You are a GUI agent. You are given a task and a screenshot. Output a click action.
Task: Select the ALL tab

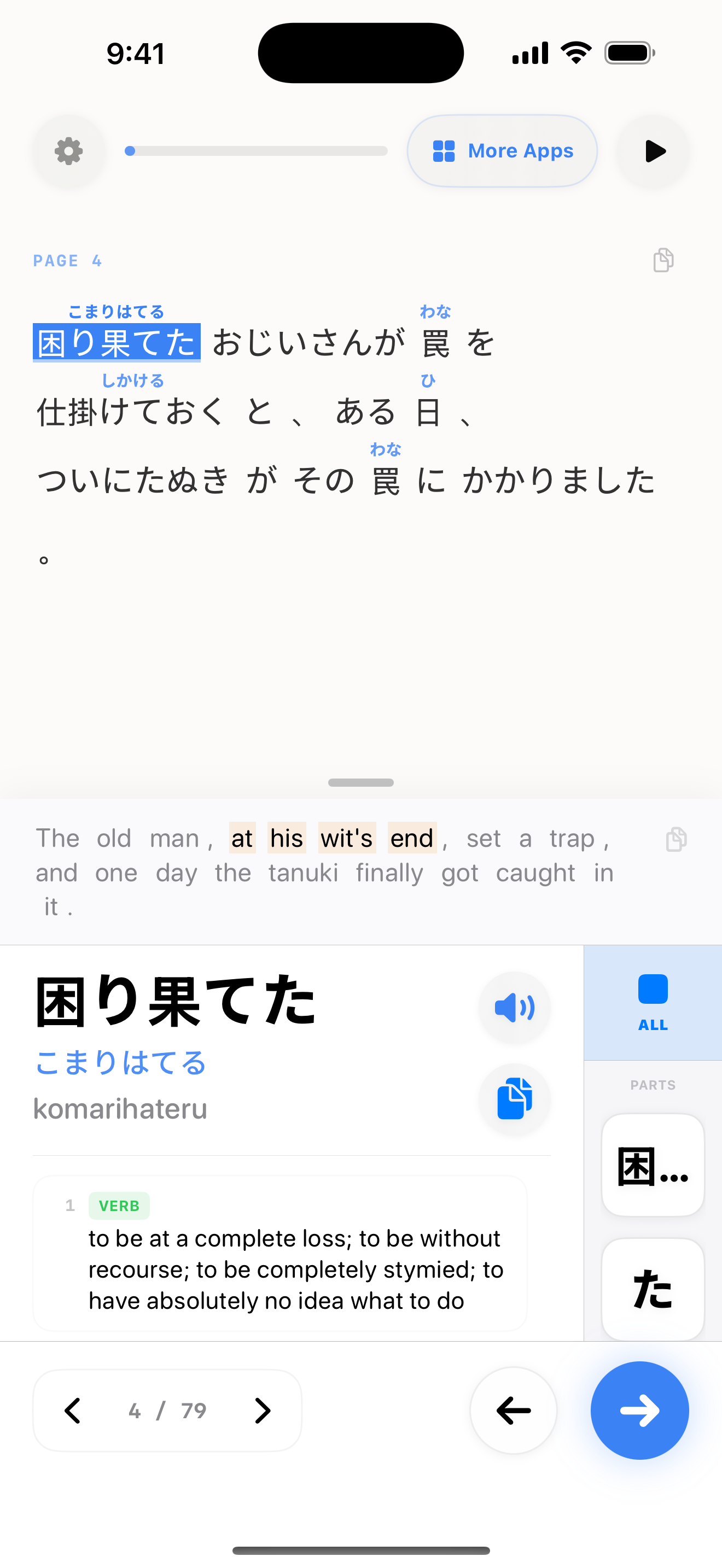pyautogui.click(x=653, y=1003)
